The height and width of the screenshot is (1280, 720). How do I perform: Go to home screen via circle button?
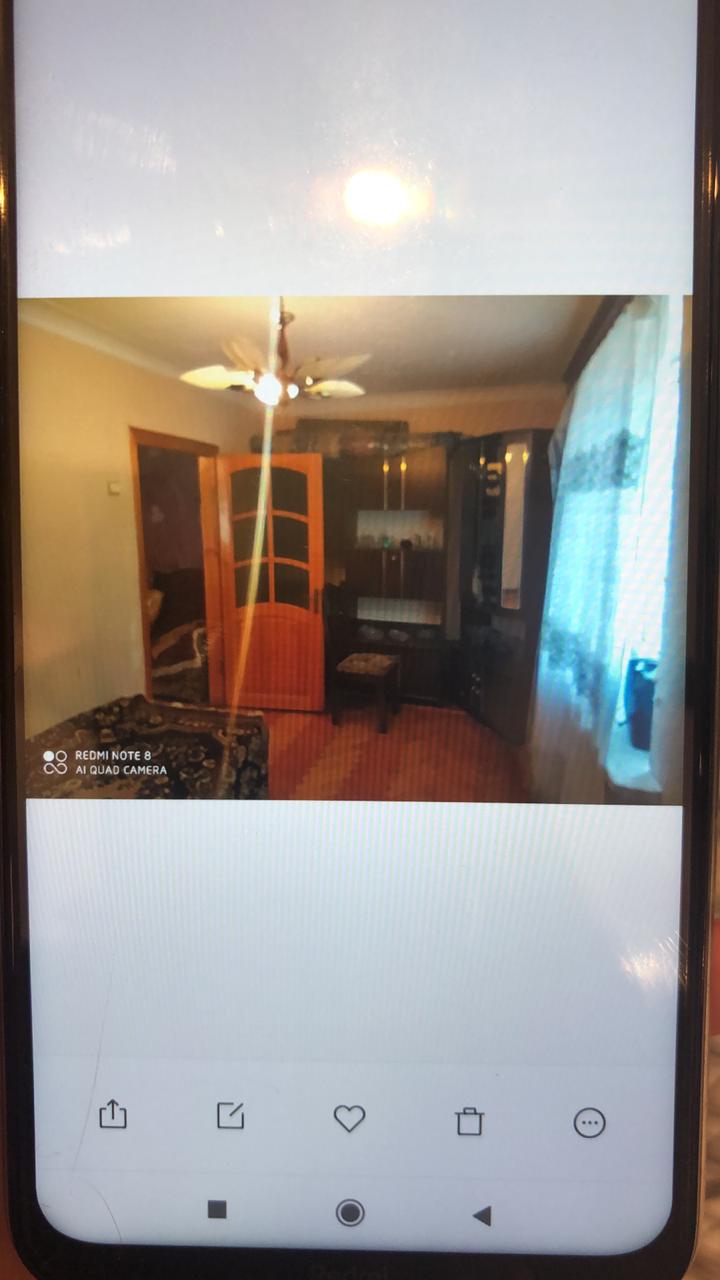click(350, 1213)
